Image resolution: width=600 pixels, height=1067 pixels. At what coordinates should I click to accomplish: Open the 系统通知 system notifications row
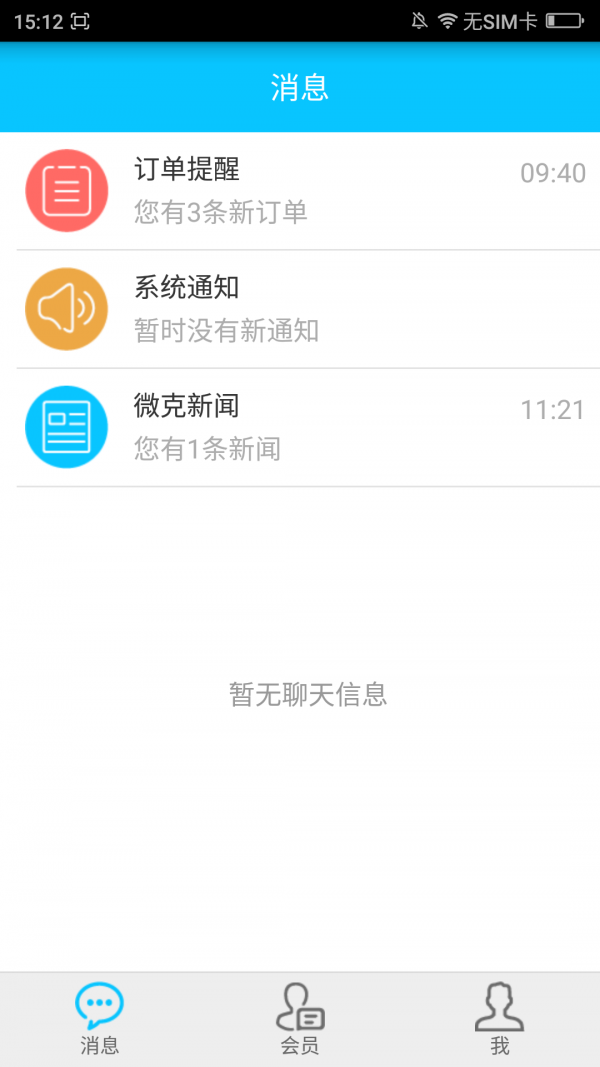tap(300, 309)
